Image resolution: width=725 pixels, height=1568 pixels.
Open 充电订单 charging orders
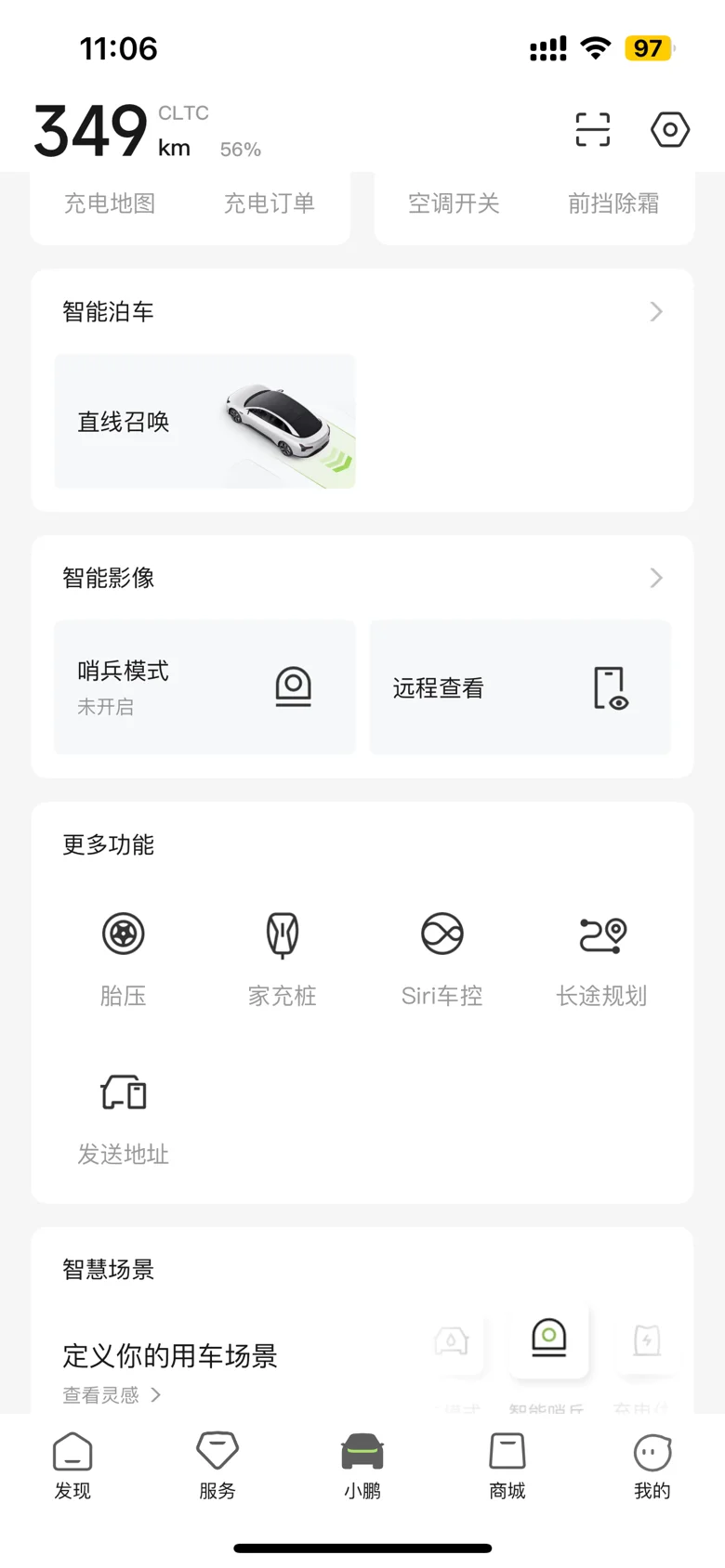tap(270, 203)
